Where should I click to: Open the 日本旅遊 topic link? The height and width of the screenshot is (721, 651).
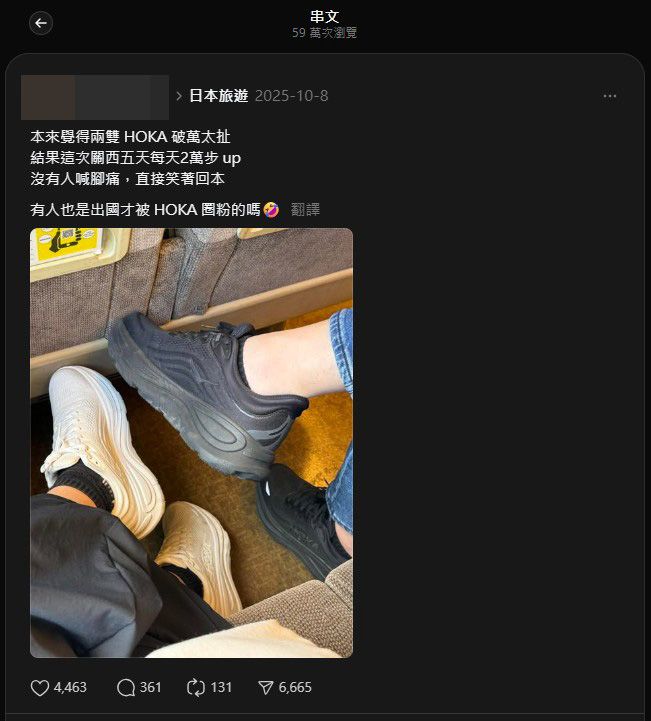pos(218,96)
